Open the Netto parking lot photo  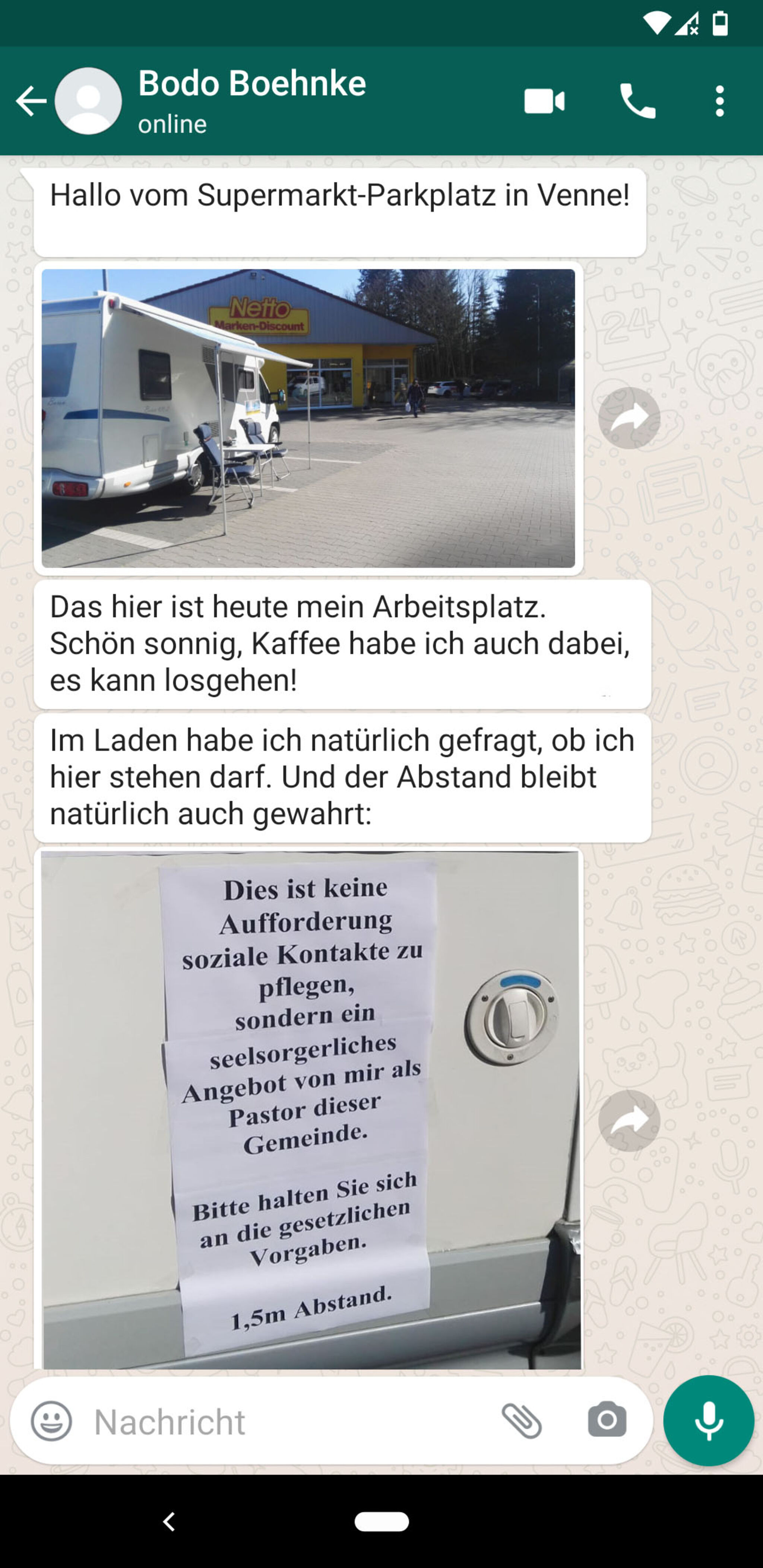308,418
